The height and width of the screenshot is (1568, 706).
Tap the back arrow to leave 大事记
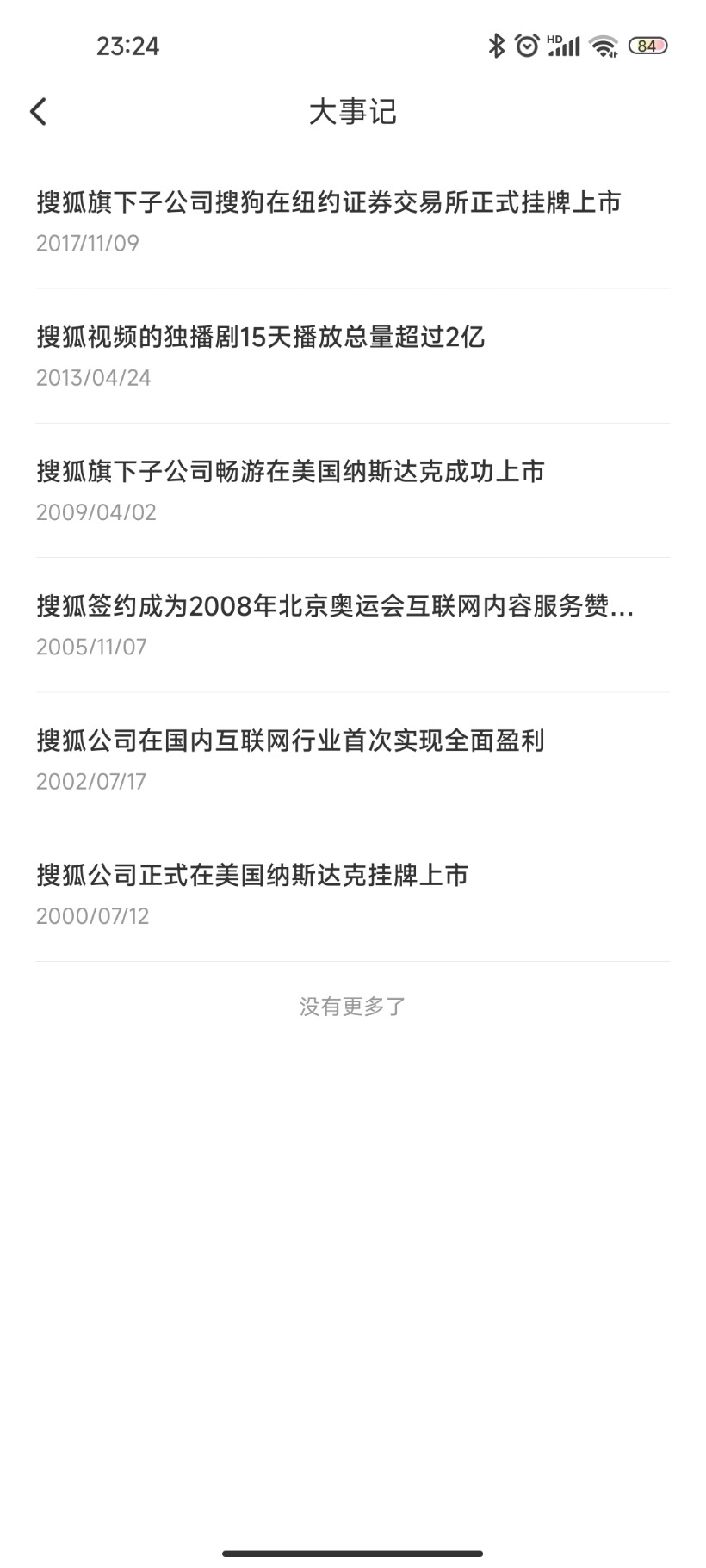click(x=38, y=112)
